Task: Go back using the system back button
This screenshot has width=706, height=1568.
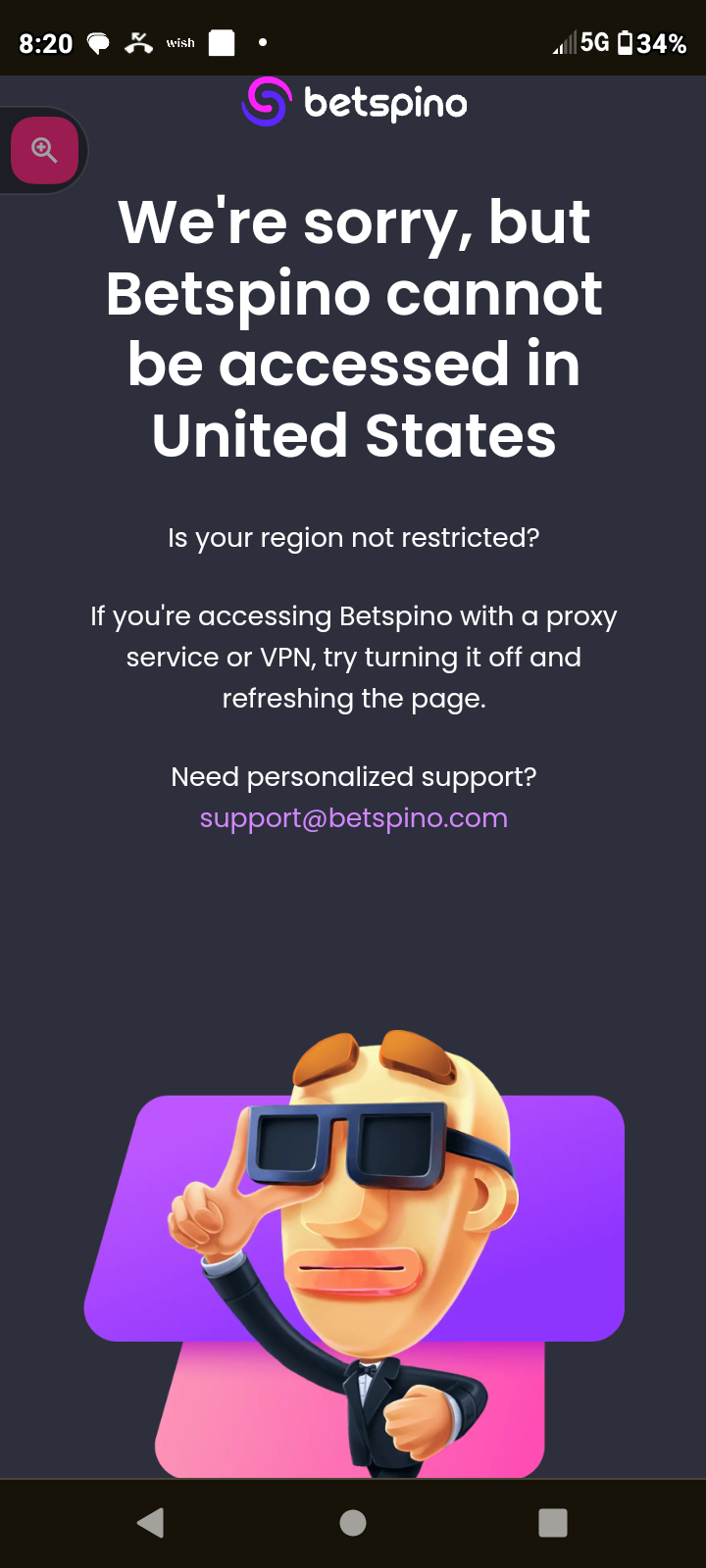Action: (x=151, y=1522)
